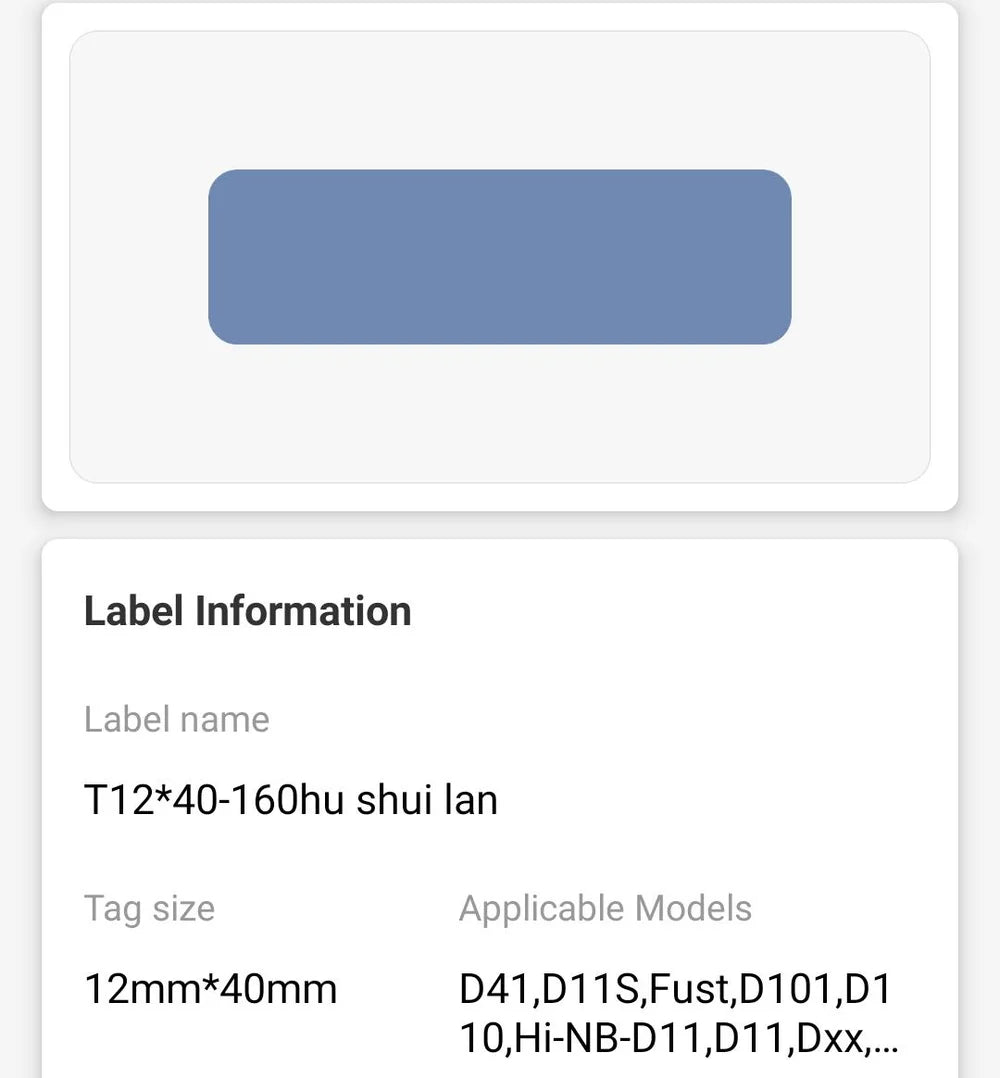Viewport: 1000px width, 1078px height.
Task: Select the blue label preview thumbnail
Action: click(500, 258)
